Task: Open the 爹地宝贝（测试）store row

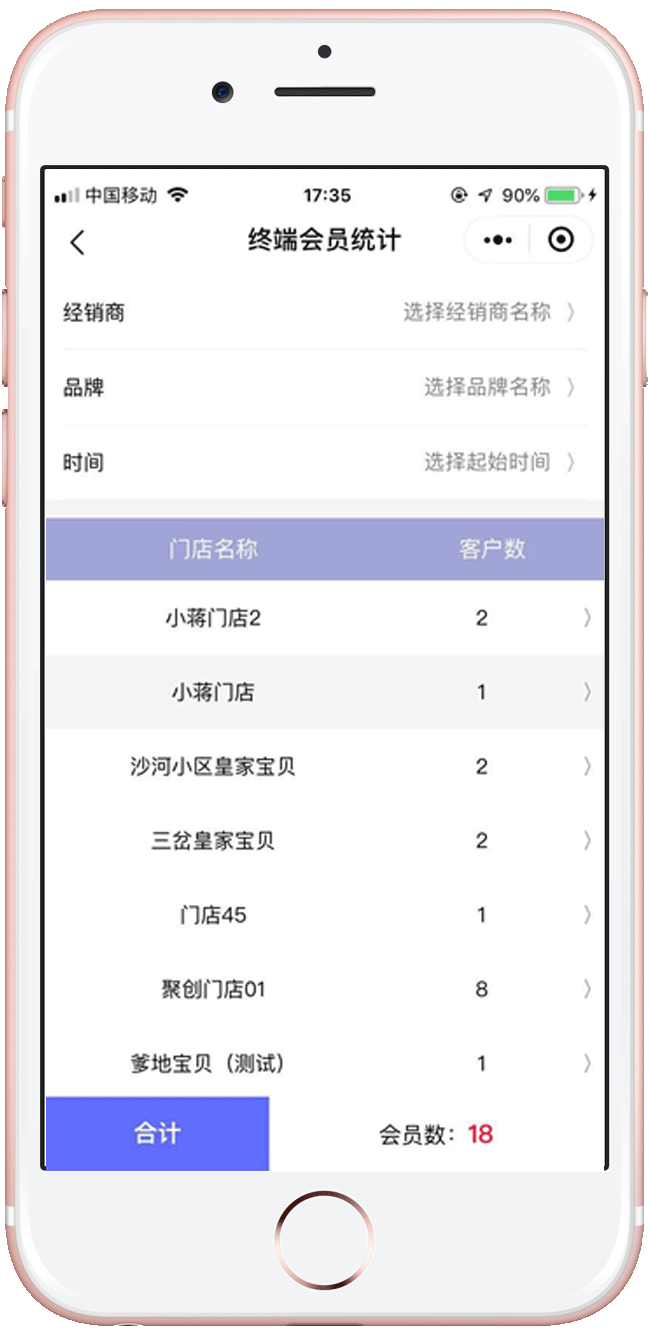Action: point(325,1063)
